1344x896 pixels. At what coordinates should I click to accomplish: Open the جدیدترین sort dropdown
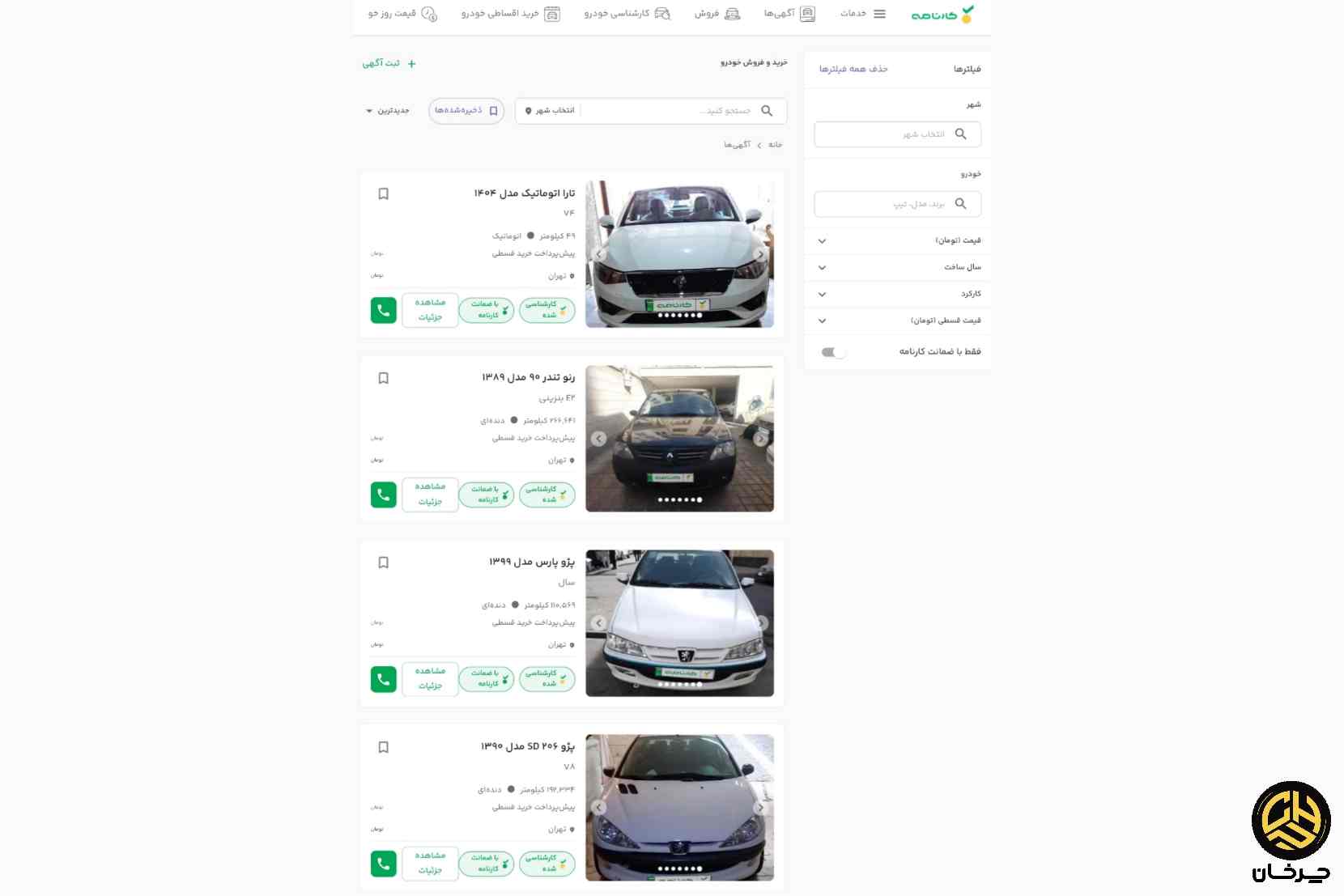388,111
